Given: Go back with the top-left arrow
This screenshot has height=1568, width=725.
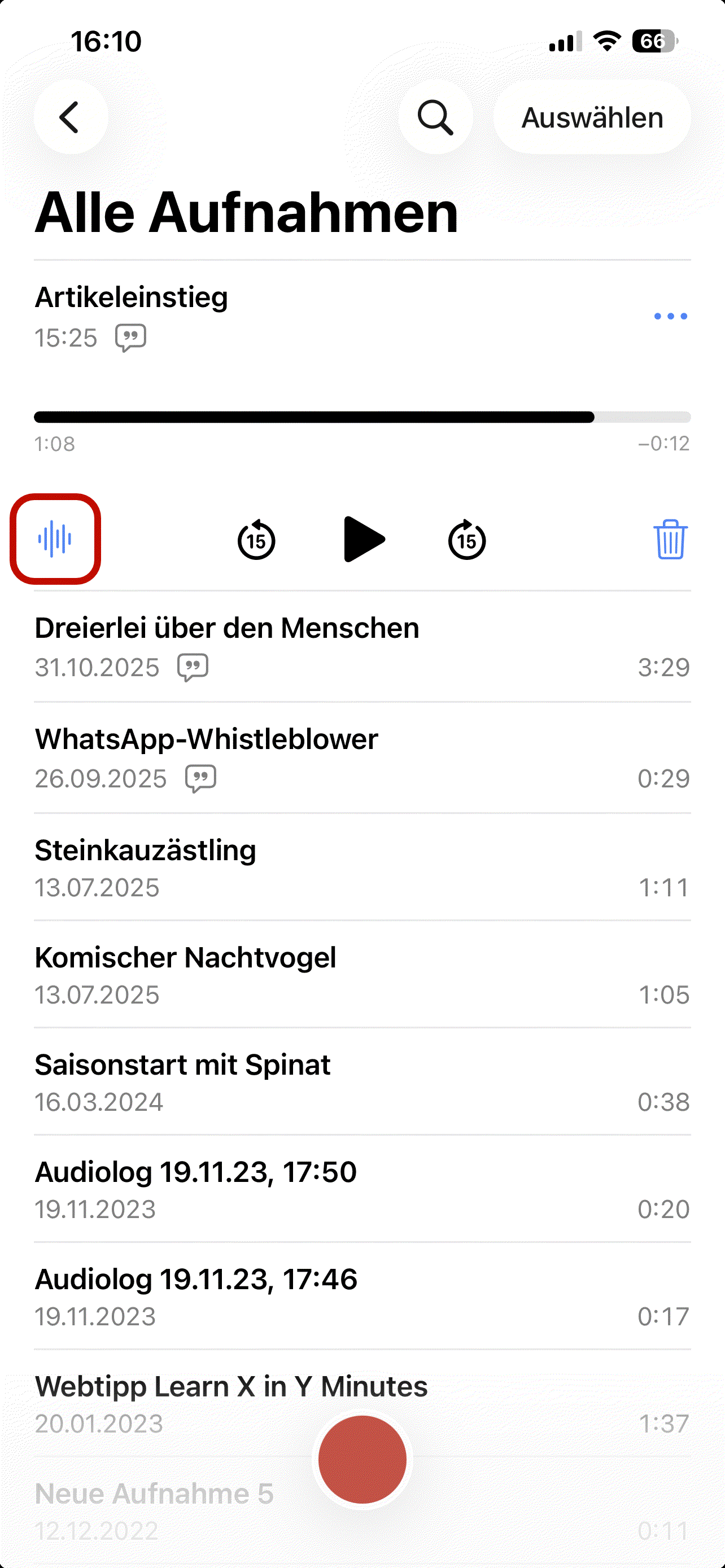Looking at the screenshot, I should point(71,117).
